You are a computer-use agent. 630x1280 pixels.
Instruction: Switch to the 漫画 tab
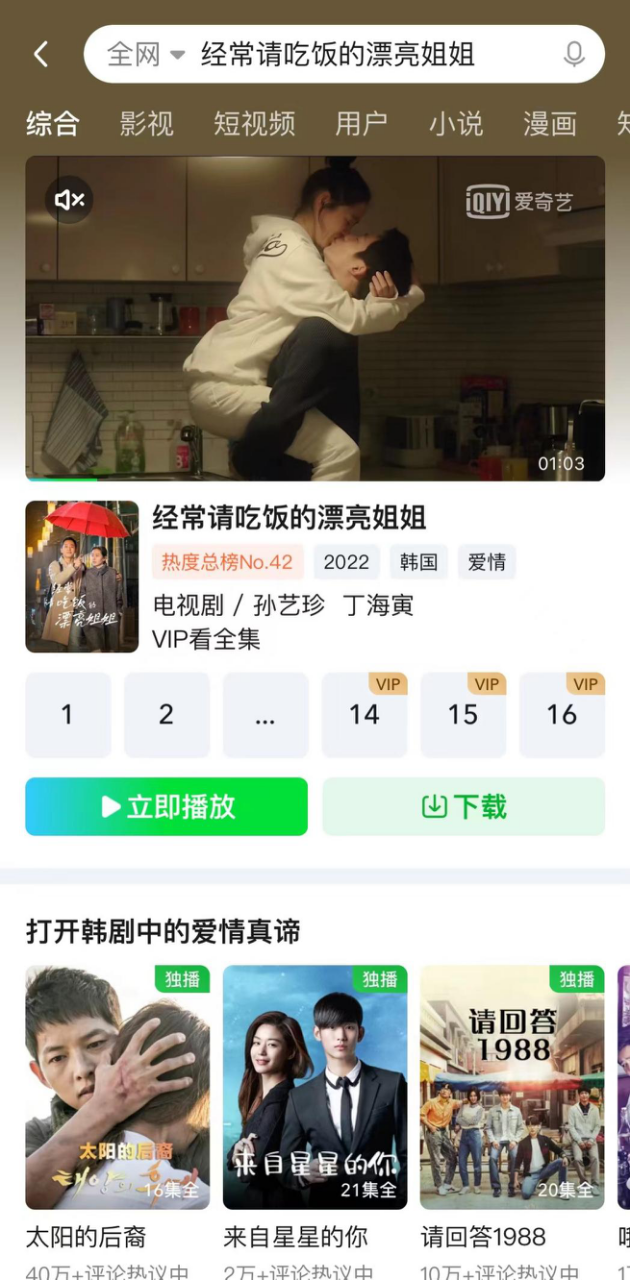550,124
